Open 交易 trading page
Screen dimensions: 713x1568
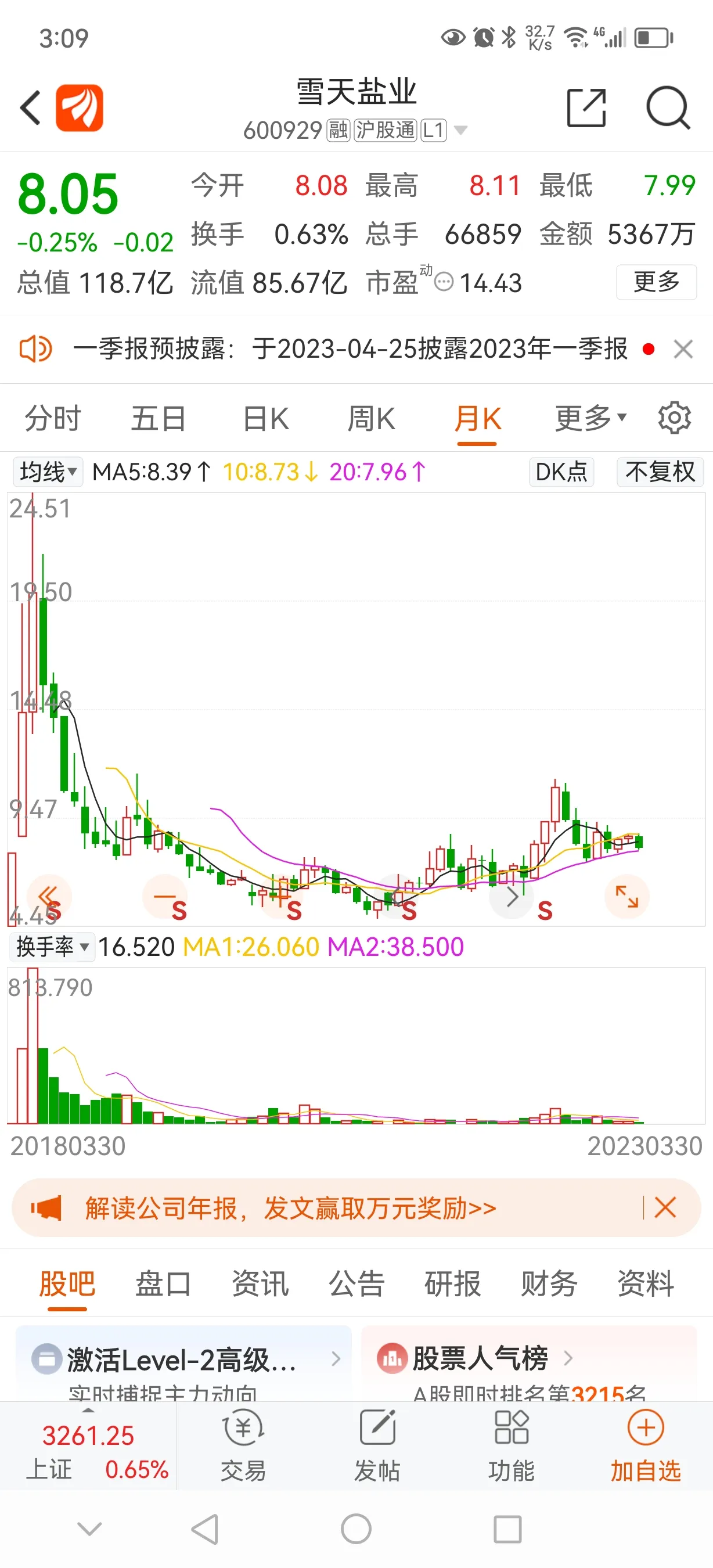click(243, 1445)
